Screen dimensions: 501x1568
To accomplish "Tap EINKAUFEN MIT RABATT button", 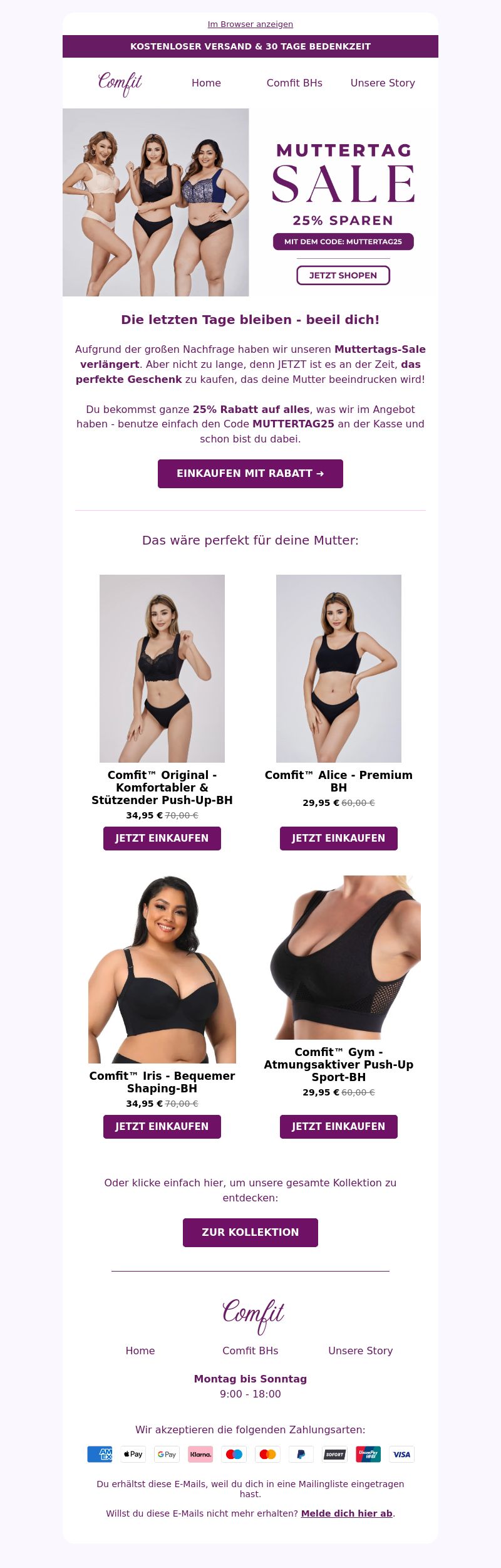I will coord(250,473).
